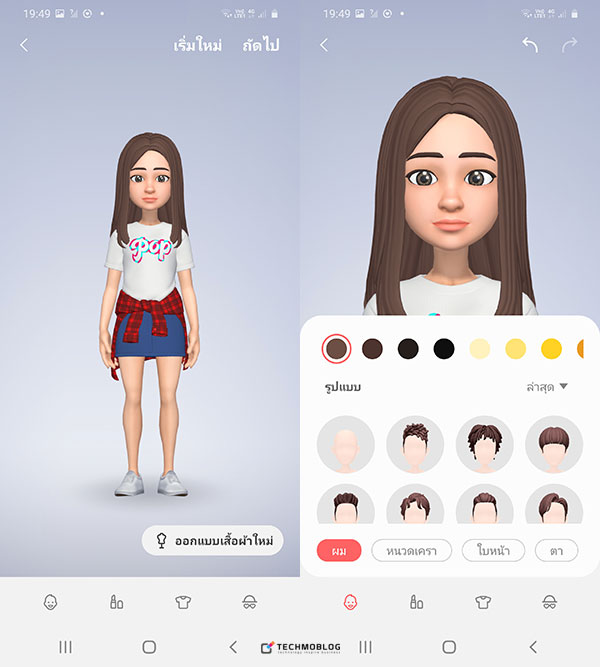Viewport: 600px width, 667px height.
Task: Open the ล่าสุด sort dropdown
Action: 547,386
